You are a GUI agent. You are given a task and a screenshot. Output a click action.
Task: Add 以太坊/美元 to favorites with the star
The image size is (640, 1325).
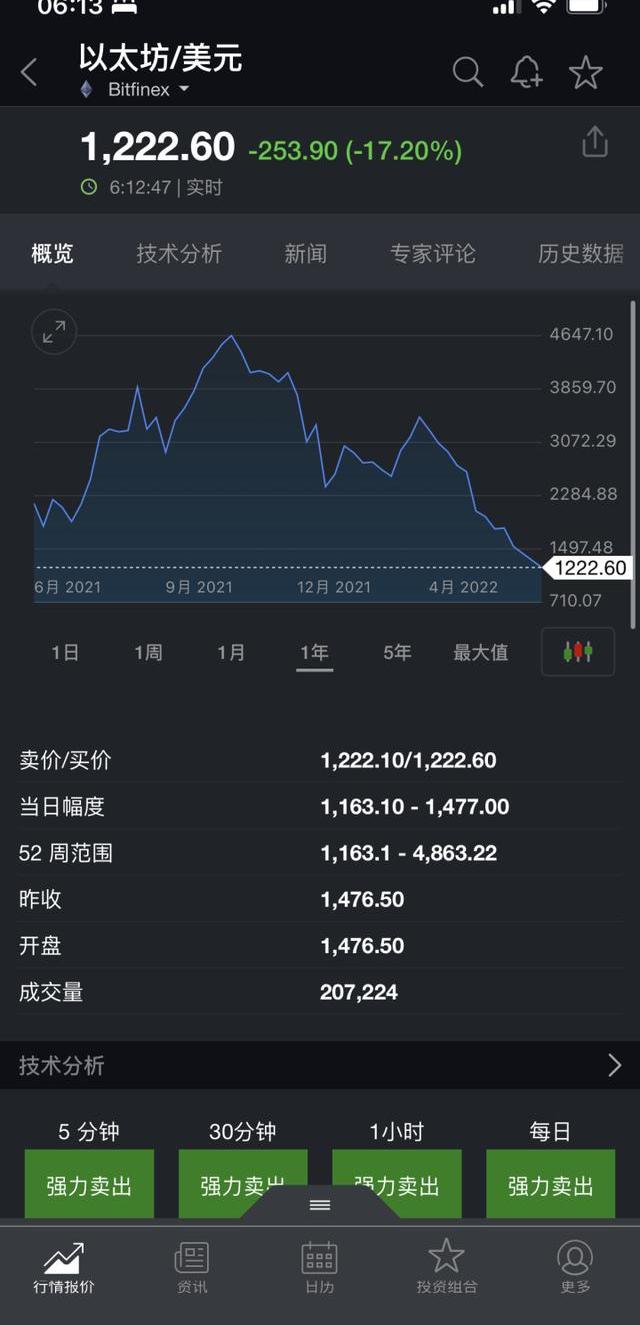586,72
